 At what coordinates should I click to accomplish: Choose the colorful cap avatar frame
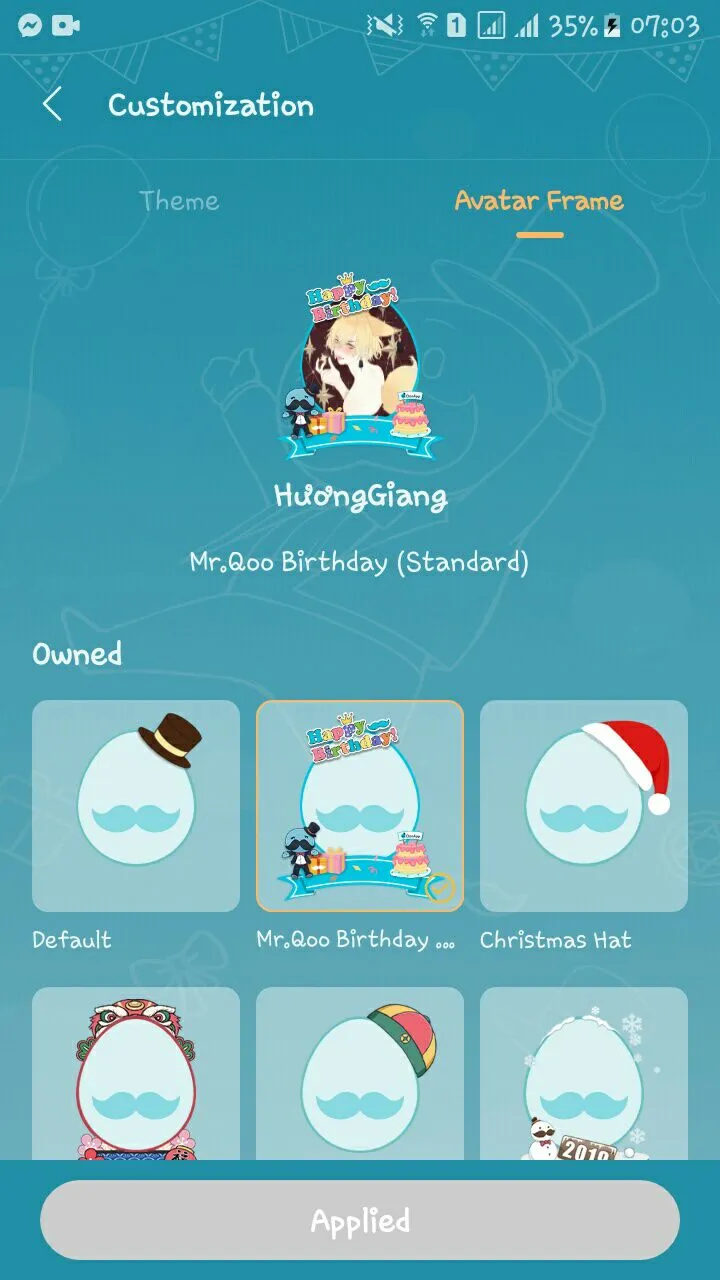pyautogui.click(x=360, y=1075)
